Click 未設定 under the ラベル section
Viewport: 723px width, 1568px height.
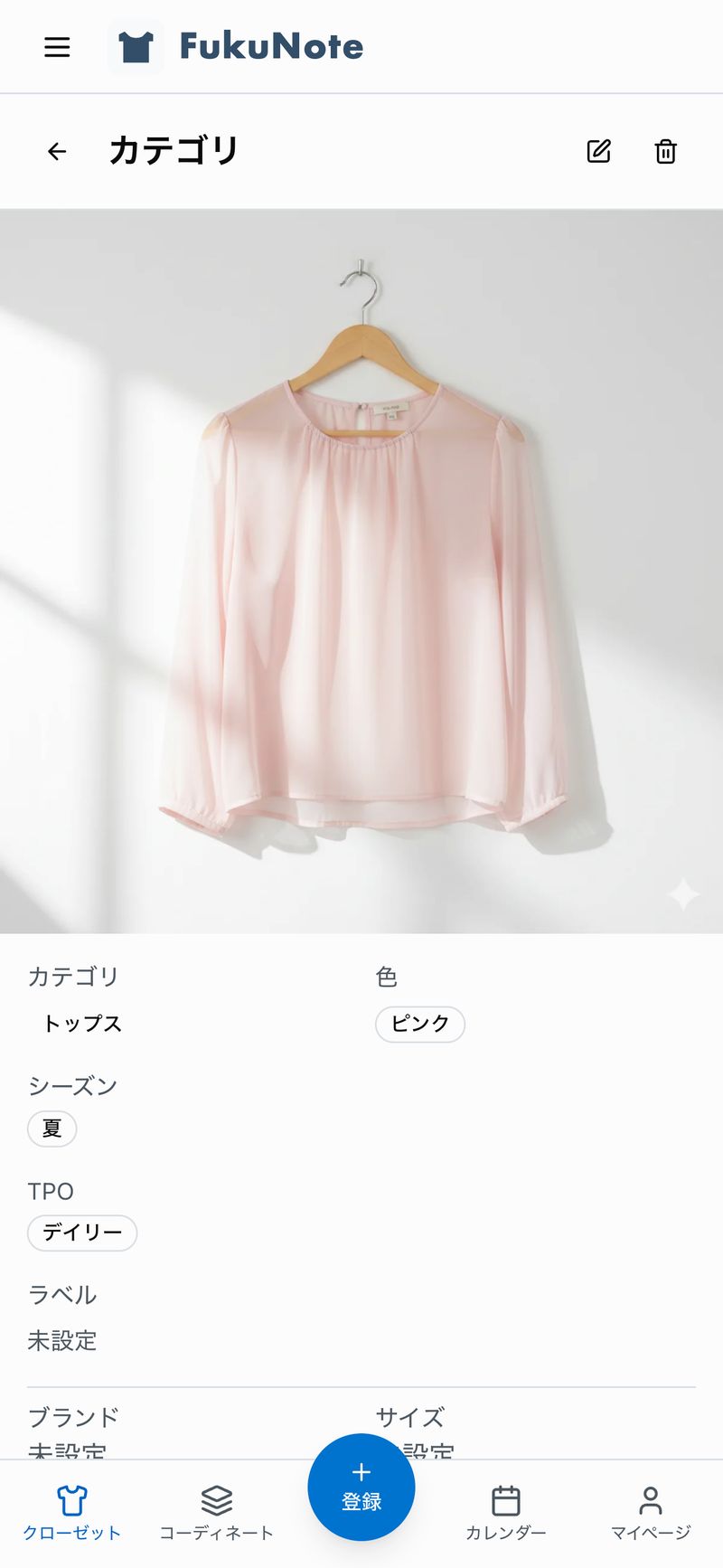click(x=61, y=1341)
